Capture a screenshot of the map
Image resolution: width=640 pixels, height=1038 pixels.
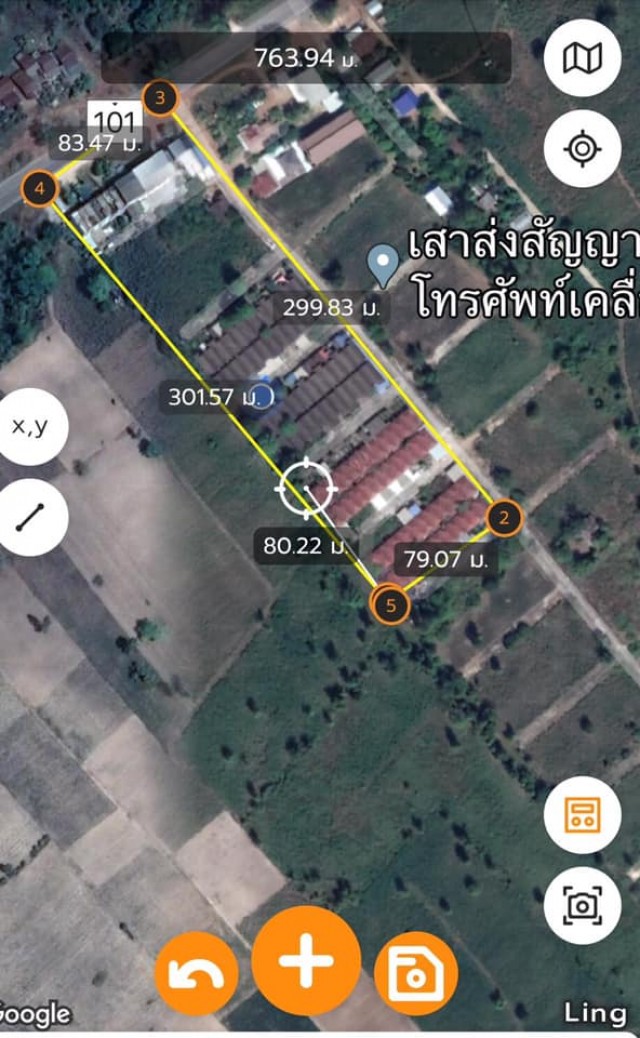tap(582, 905)
